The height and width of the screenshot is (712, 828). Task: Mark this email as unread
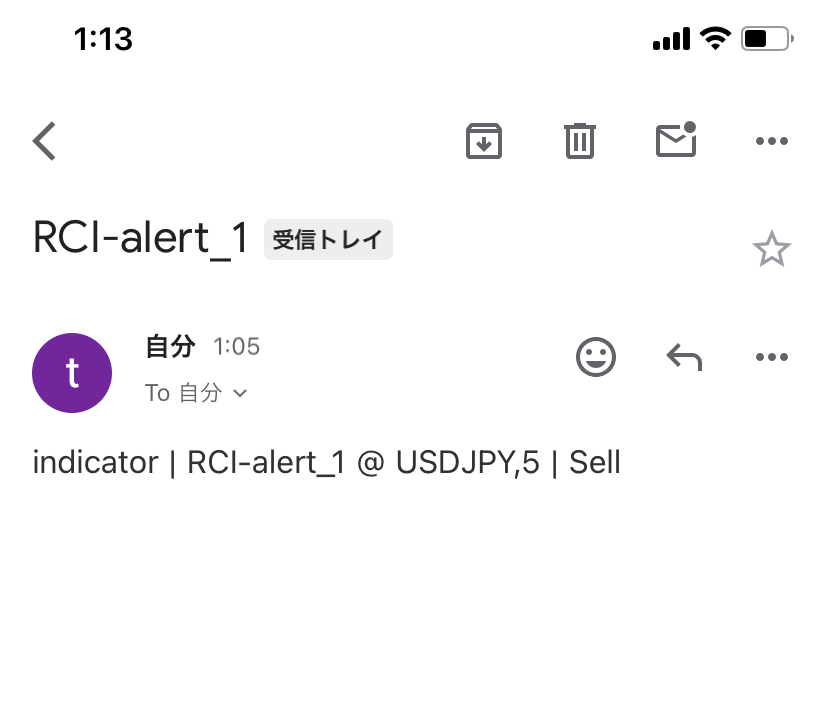pos(676,141)
